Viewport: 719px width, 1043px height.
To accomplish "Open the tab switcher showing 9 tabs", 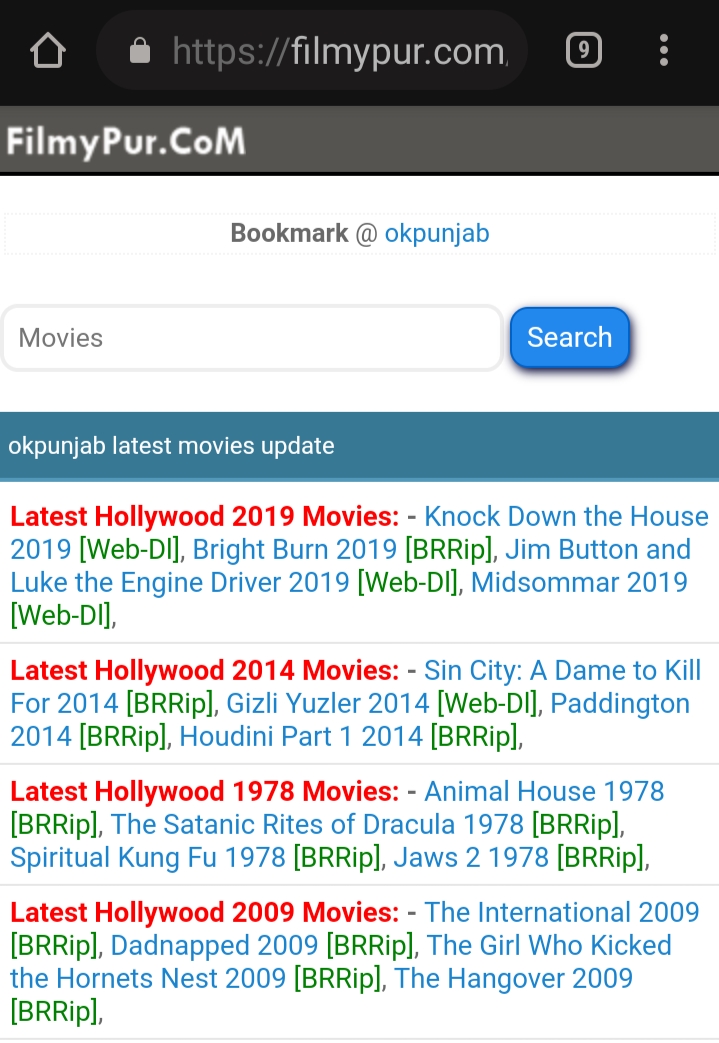I will click(x=584, y=50).
